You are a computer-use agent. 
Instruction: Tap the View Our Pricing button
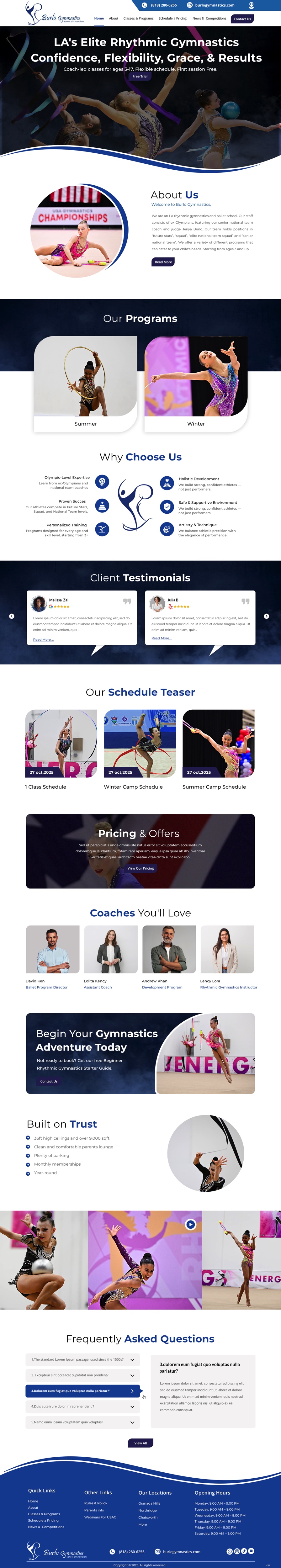coord(140,868)
